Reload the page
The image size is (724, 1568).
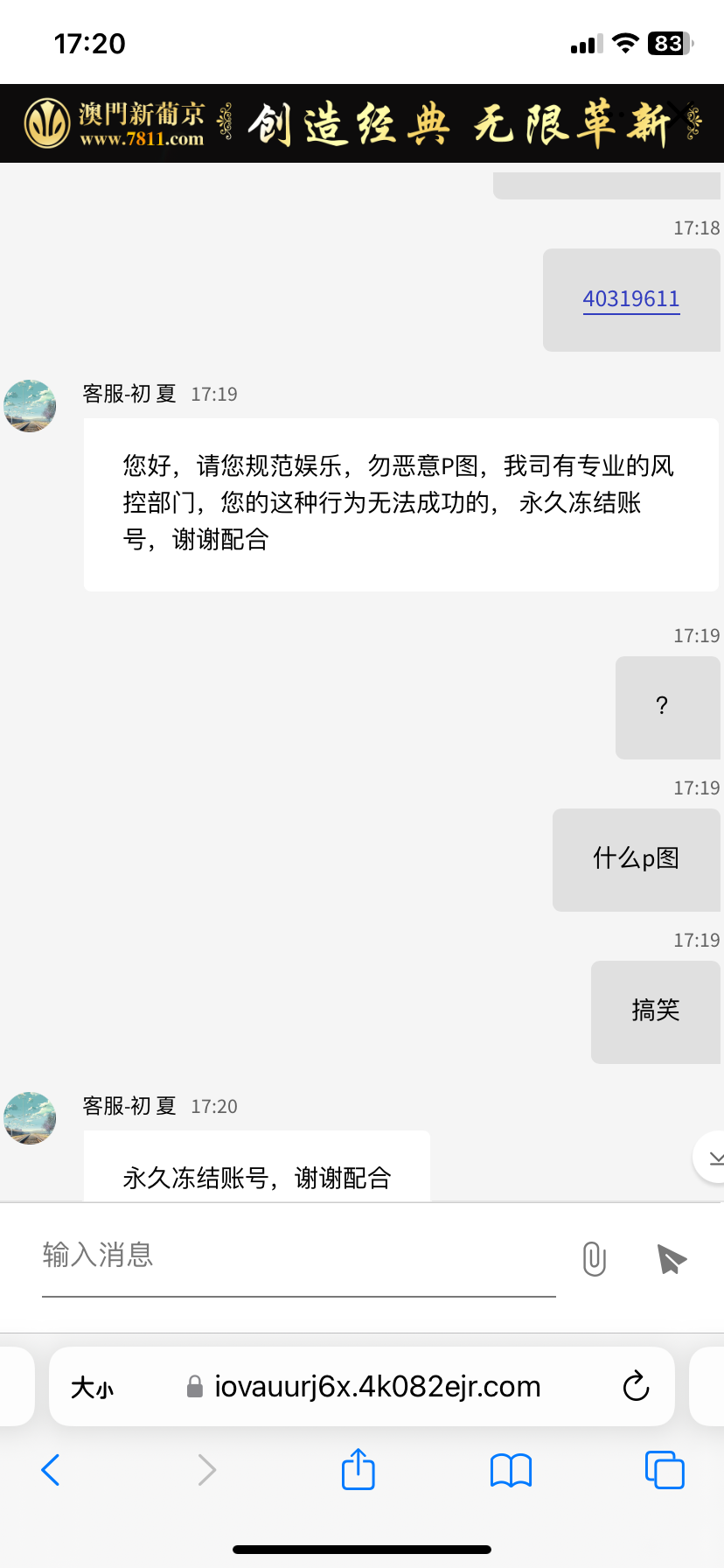pyautogui.click(x=636, y=1387)
